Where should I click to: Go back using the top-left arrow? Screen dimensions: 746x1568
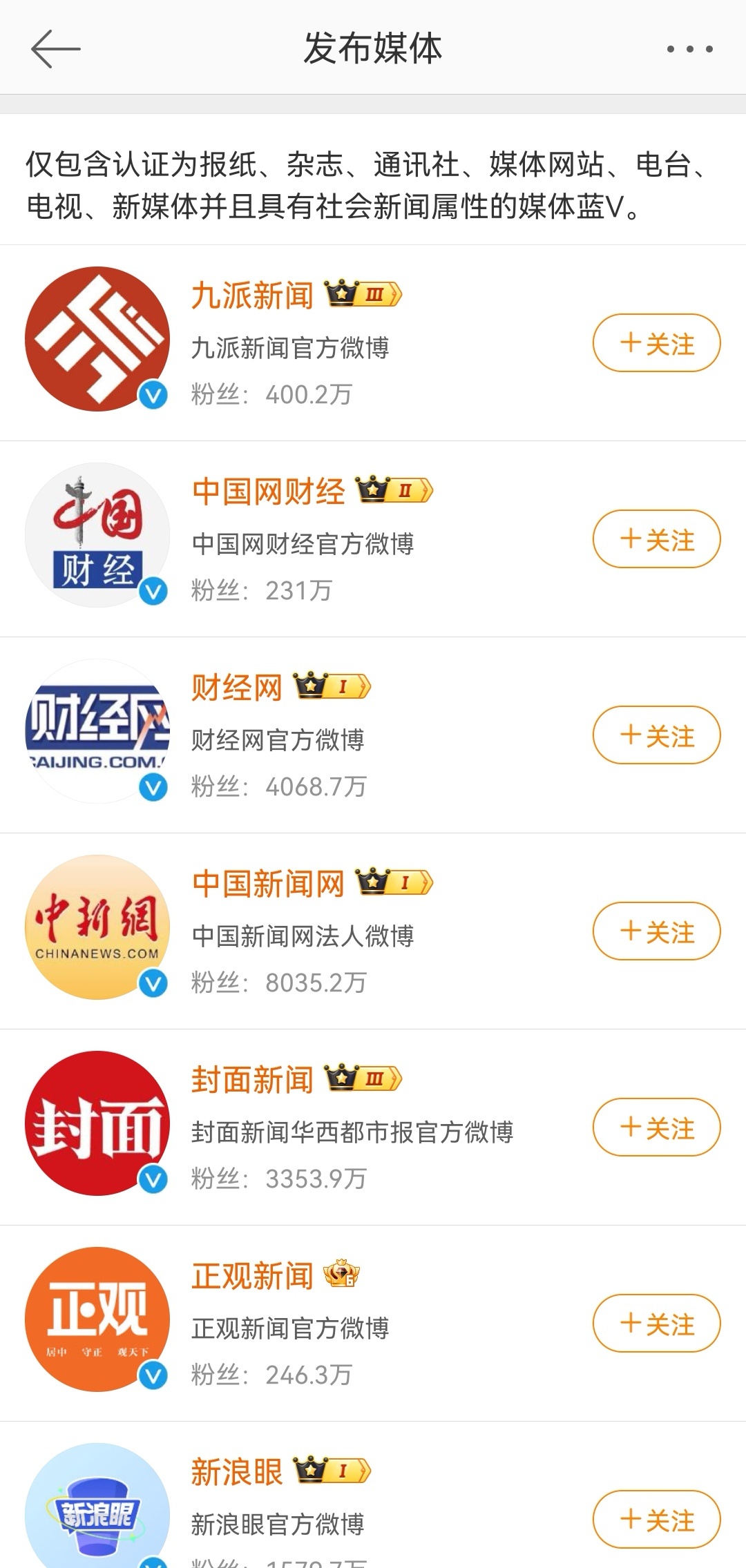coord(56,48)
